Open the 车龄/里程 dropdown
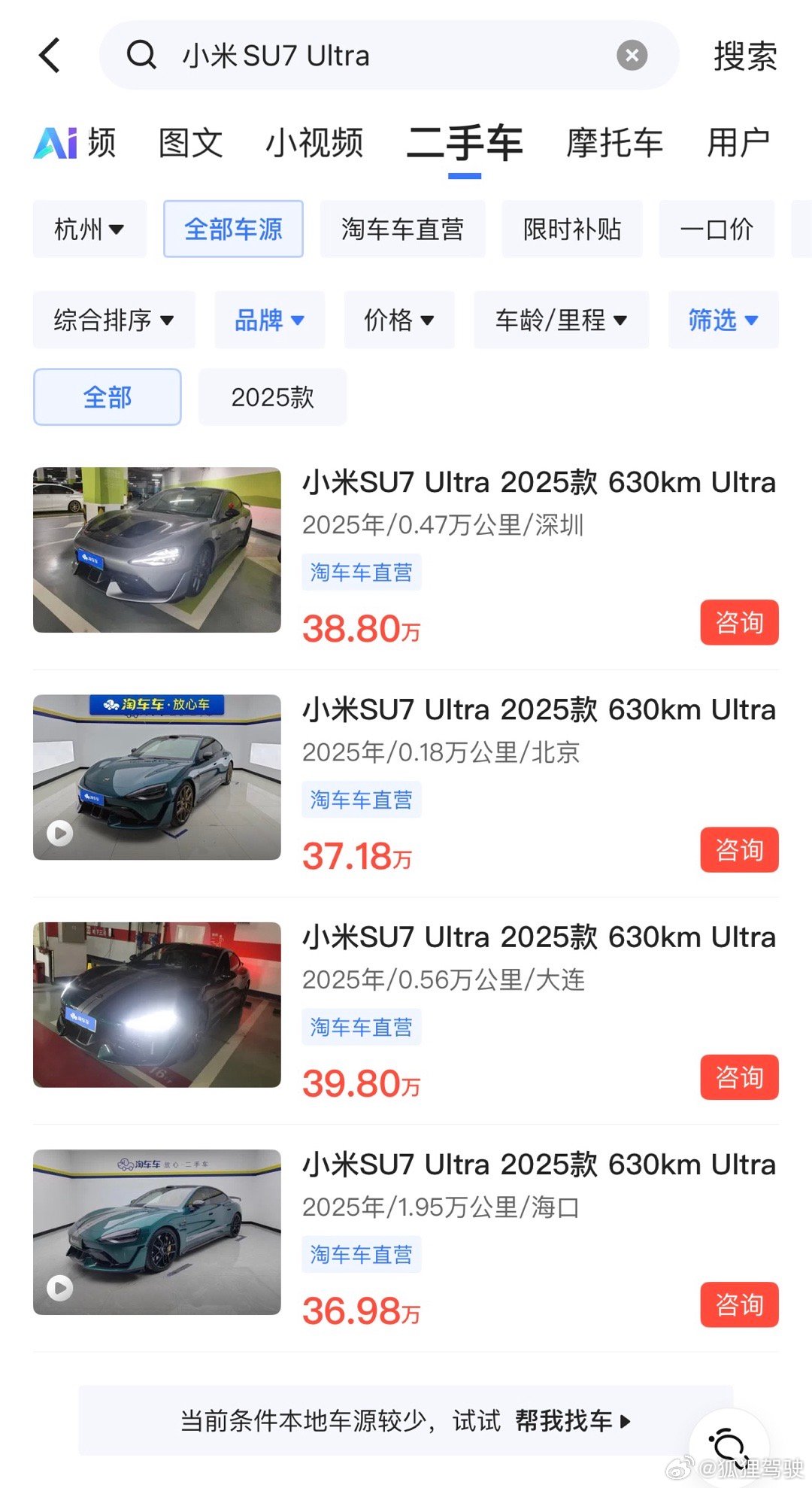 click(561, 320)
